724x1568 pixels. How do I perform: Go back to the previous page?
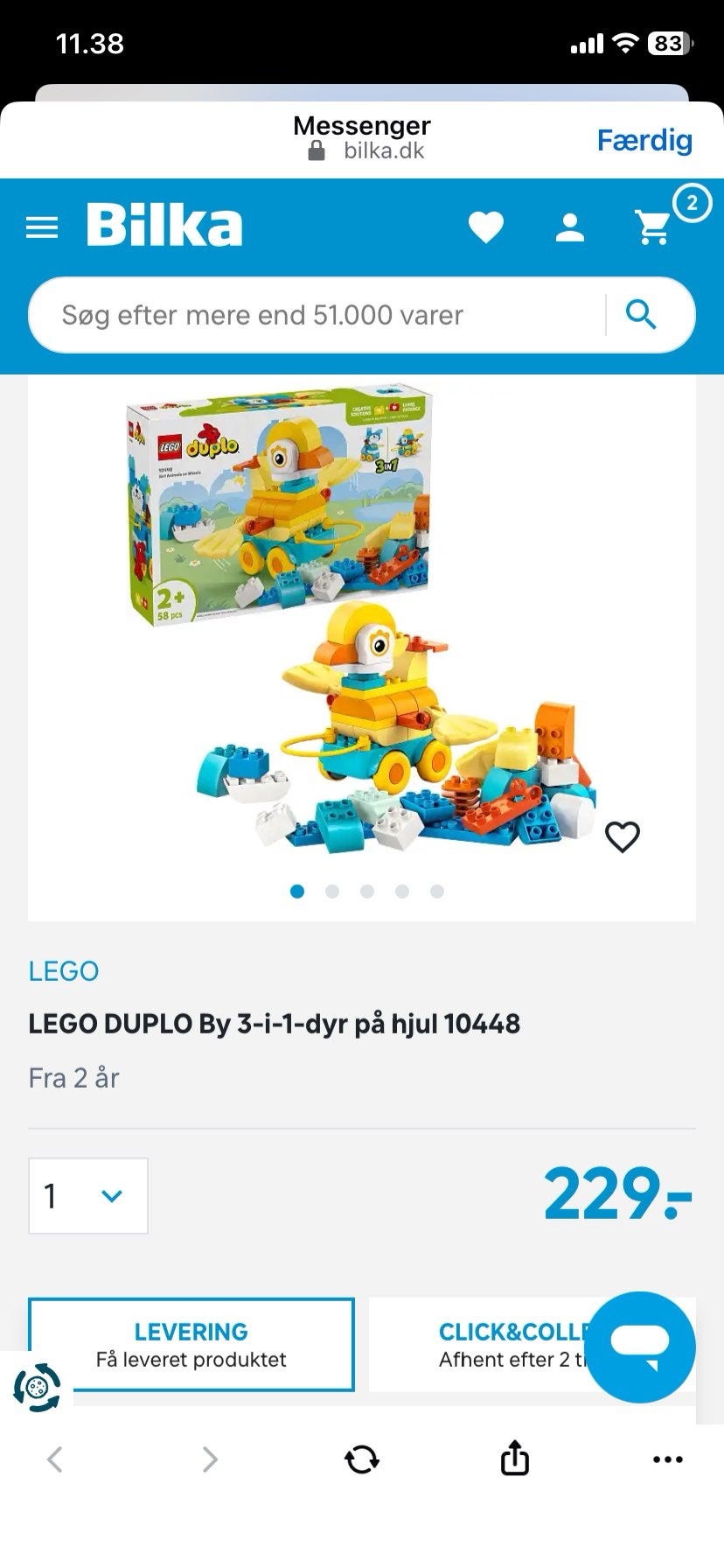pos(55,1459)
